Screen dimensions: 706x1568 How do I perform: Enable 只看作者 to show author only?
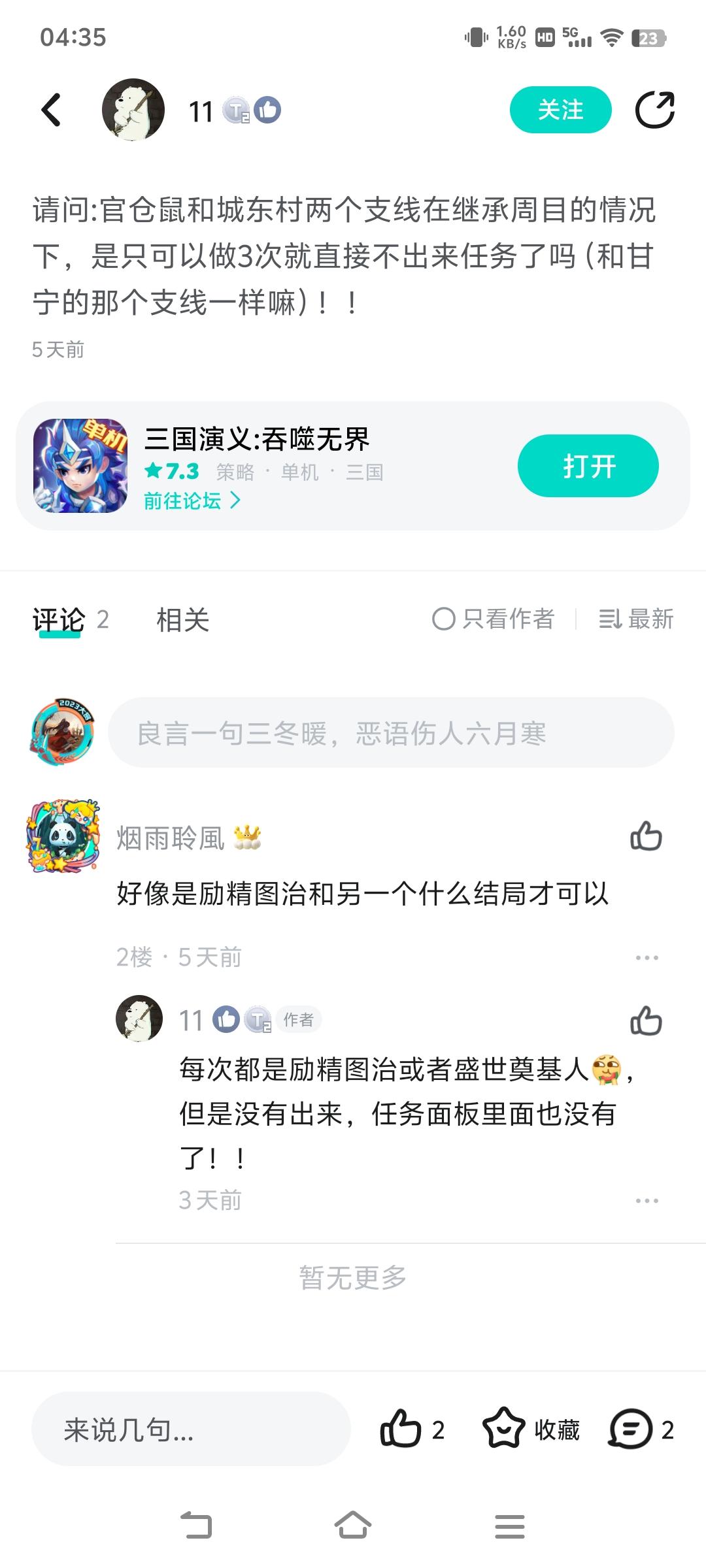tap(496, 618)
